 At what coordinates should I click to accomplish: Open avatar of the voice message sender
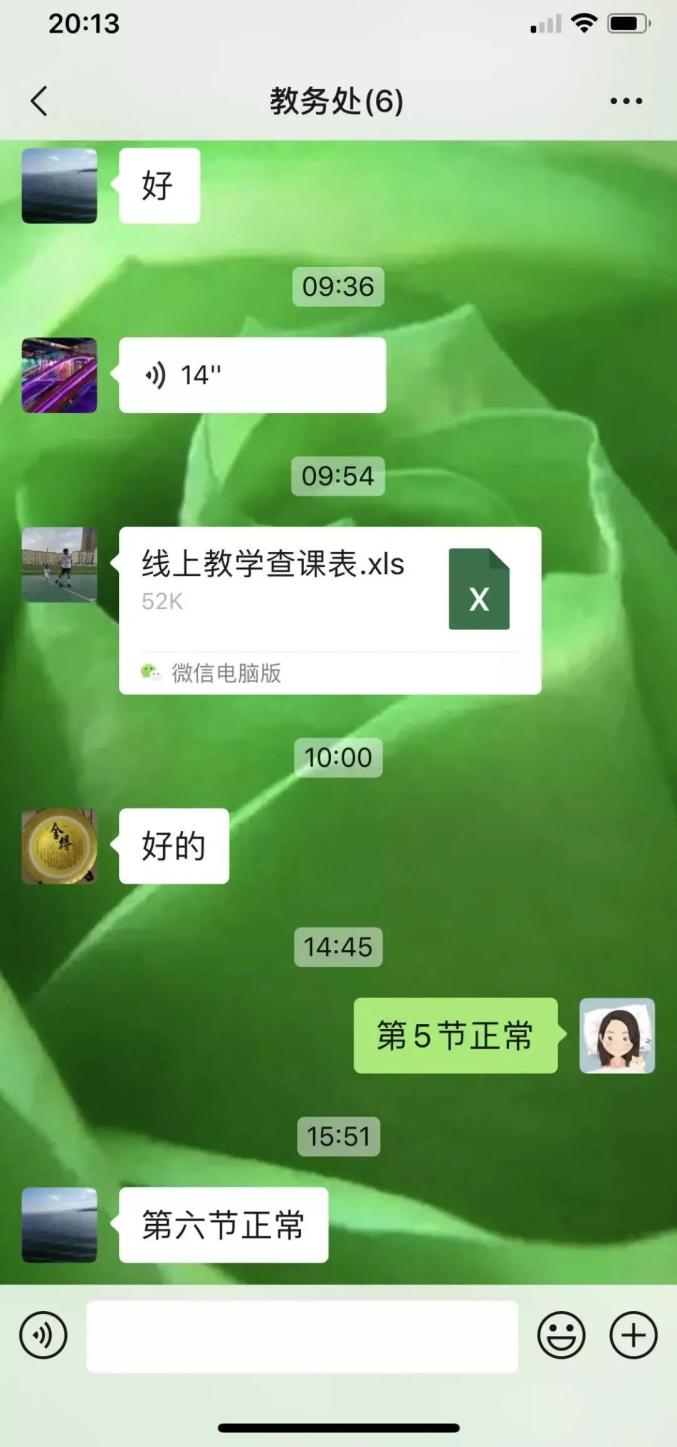point(59,375)
